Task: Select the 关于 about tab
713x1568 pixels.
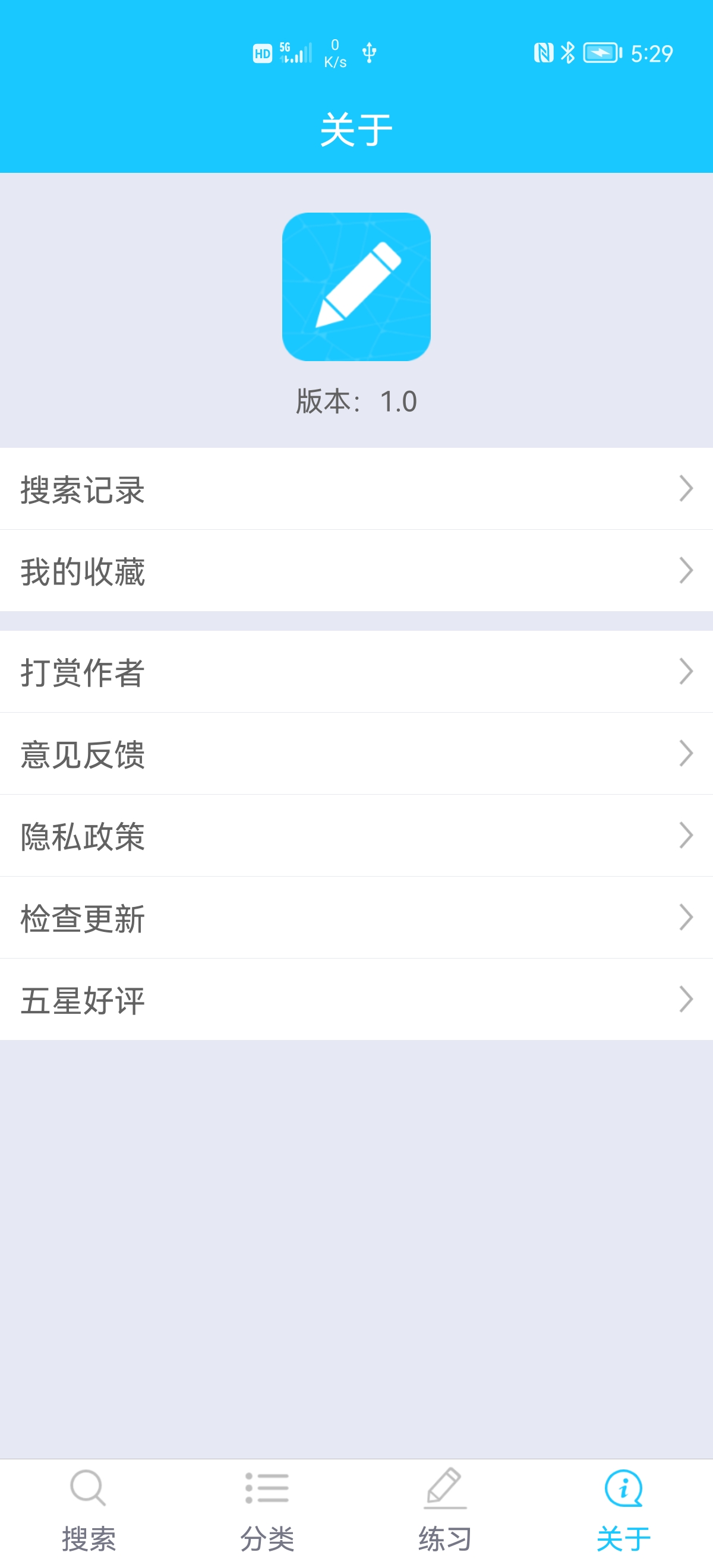Action: (623, 1511)
